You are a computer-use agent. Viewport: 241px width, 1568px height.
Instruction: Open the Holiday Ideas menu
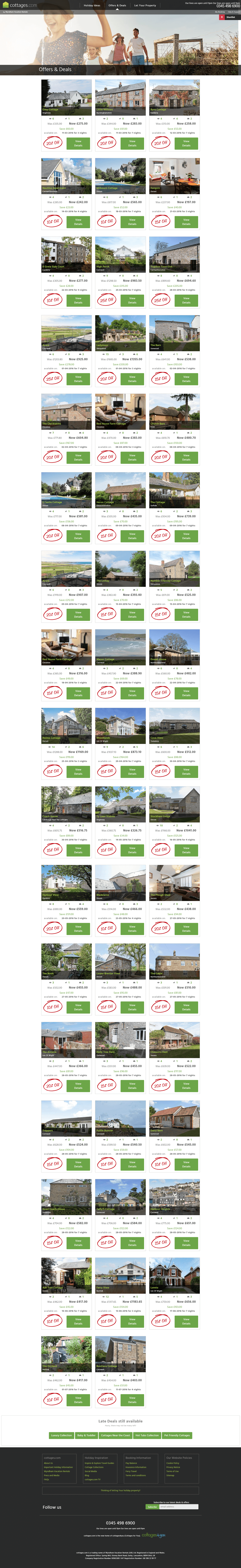coord(92,6)
